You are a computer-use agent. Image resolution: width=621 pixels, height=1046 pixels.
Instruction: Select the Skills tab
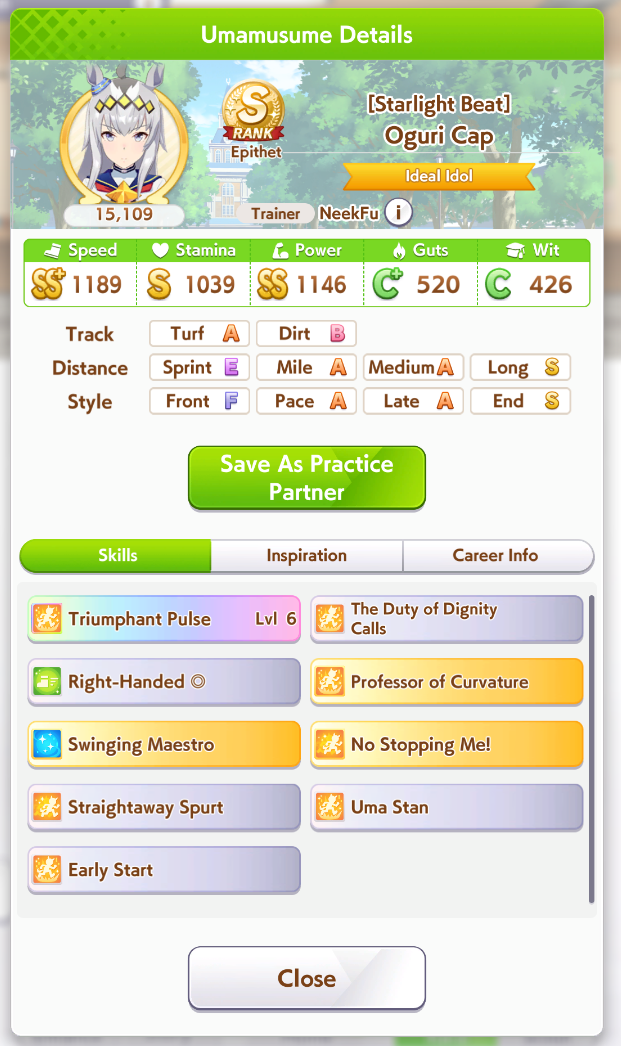coord(116,556)
